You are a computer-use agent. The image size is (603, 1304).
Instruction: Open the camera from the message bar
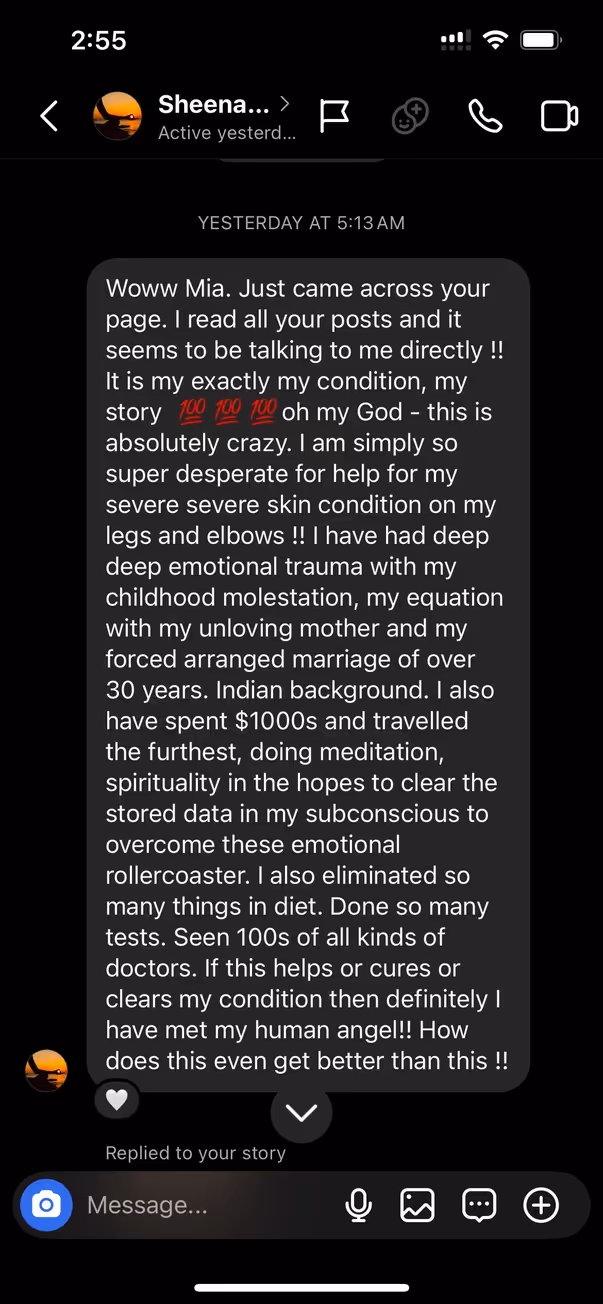click(46, 1205)
